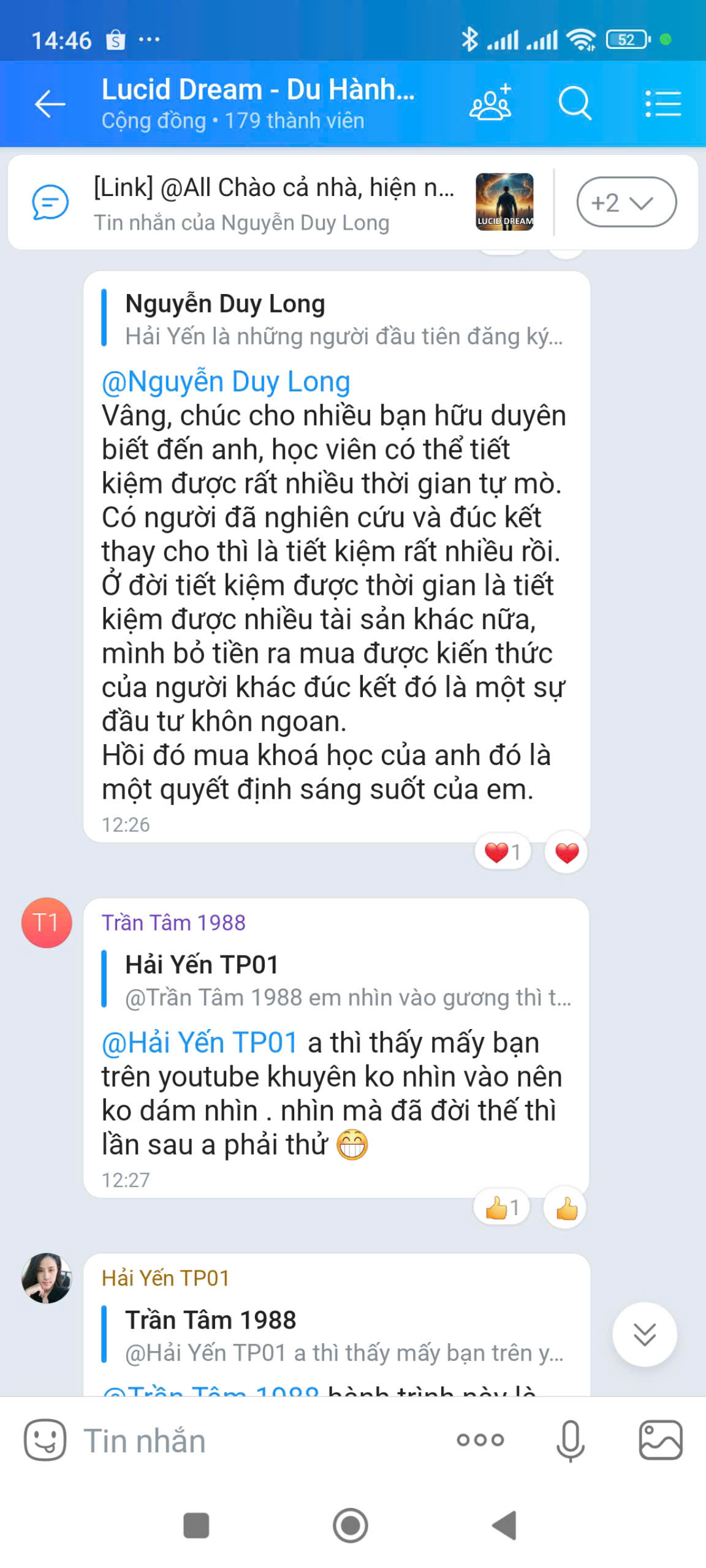View thumbs up count on Trần Tâm's message
Image resolution: width=706 pixels, height=1568 pixels.
[x=501, y=1208]
